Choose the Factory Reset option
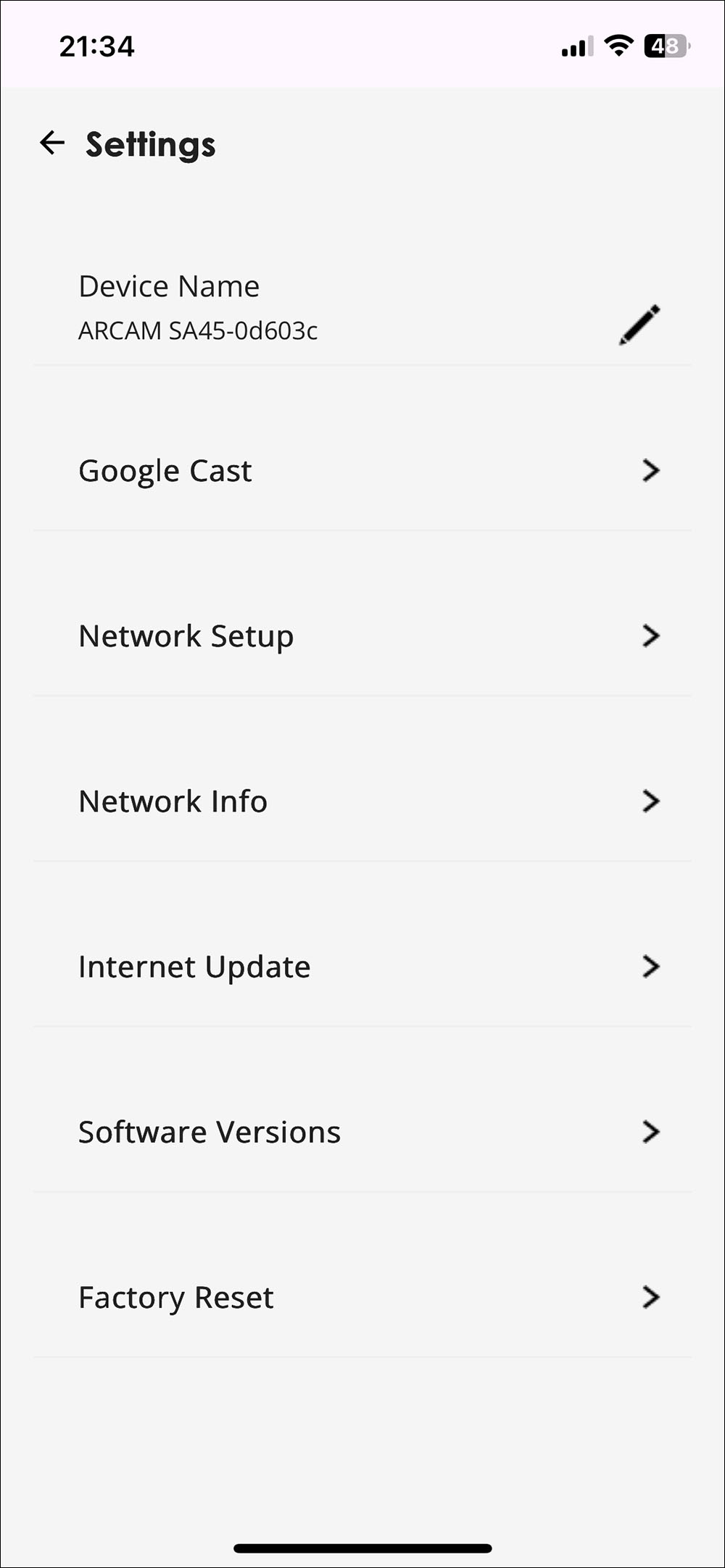 [x=362, y=1297]
